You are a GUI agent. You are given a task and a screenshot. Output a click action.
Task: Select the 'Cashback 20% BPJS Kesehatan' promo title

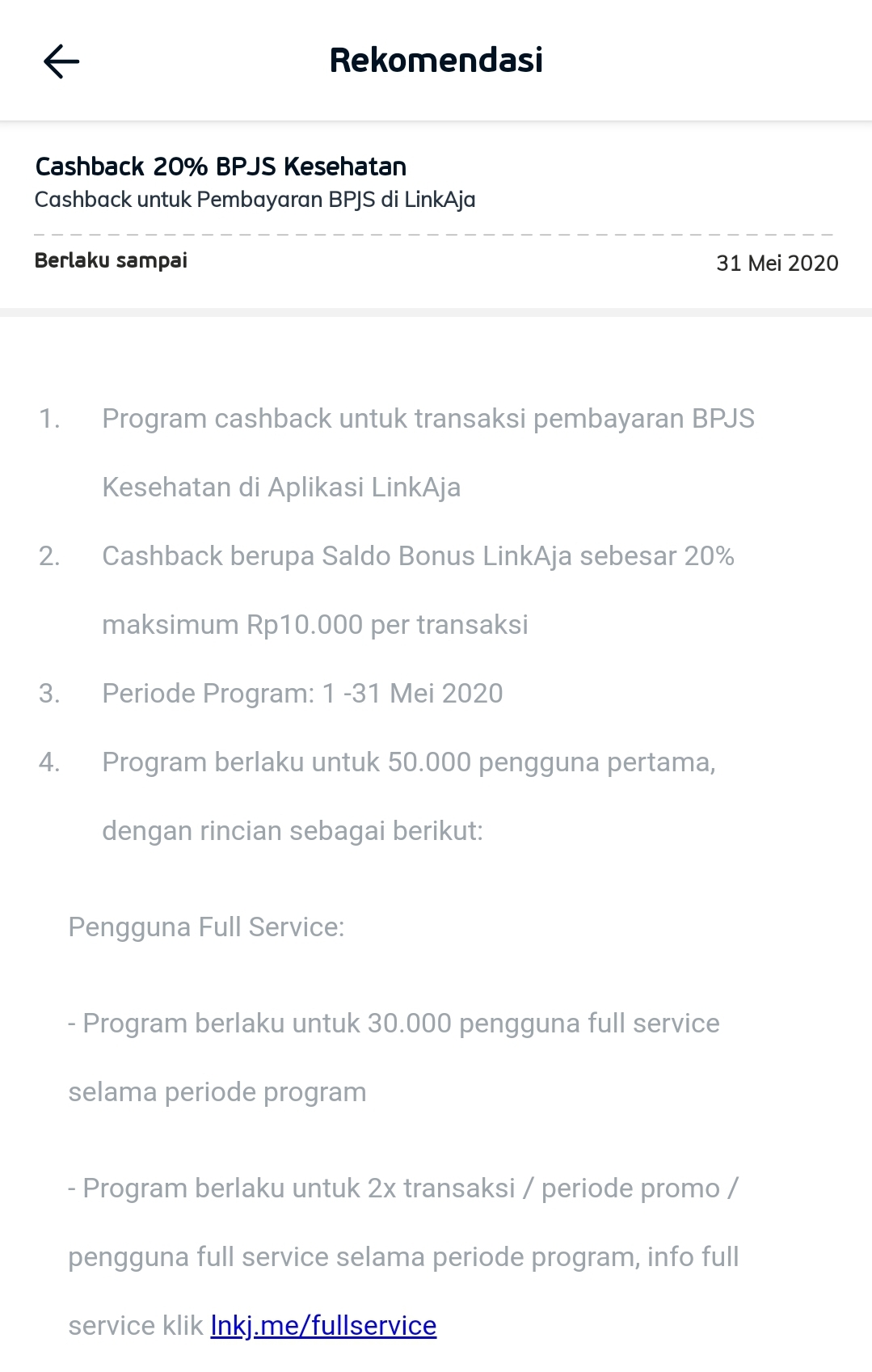tap(221, 167)
